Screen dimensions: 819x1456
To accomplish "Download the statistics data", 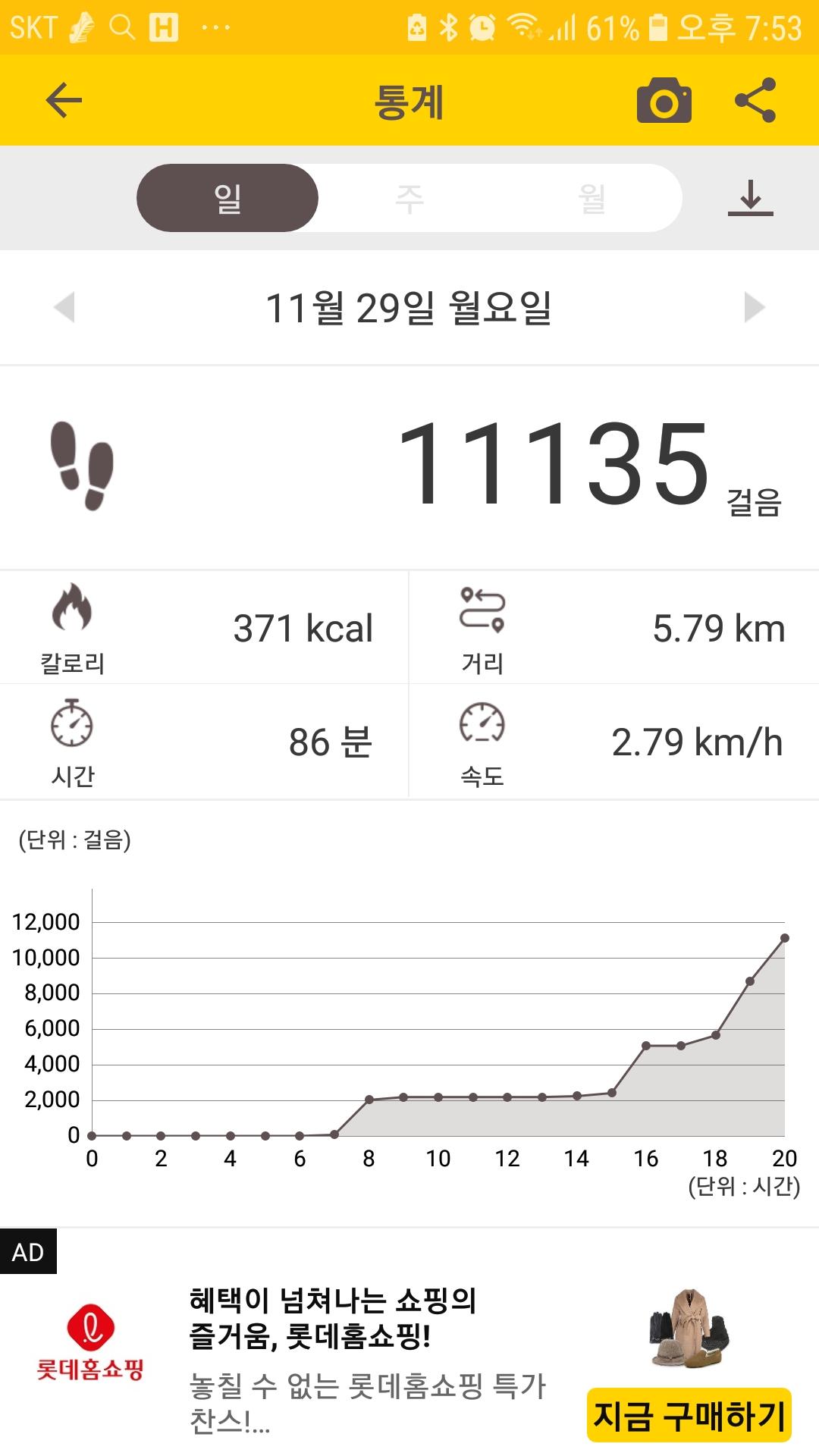I will tap(750, 199).
